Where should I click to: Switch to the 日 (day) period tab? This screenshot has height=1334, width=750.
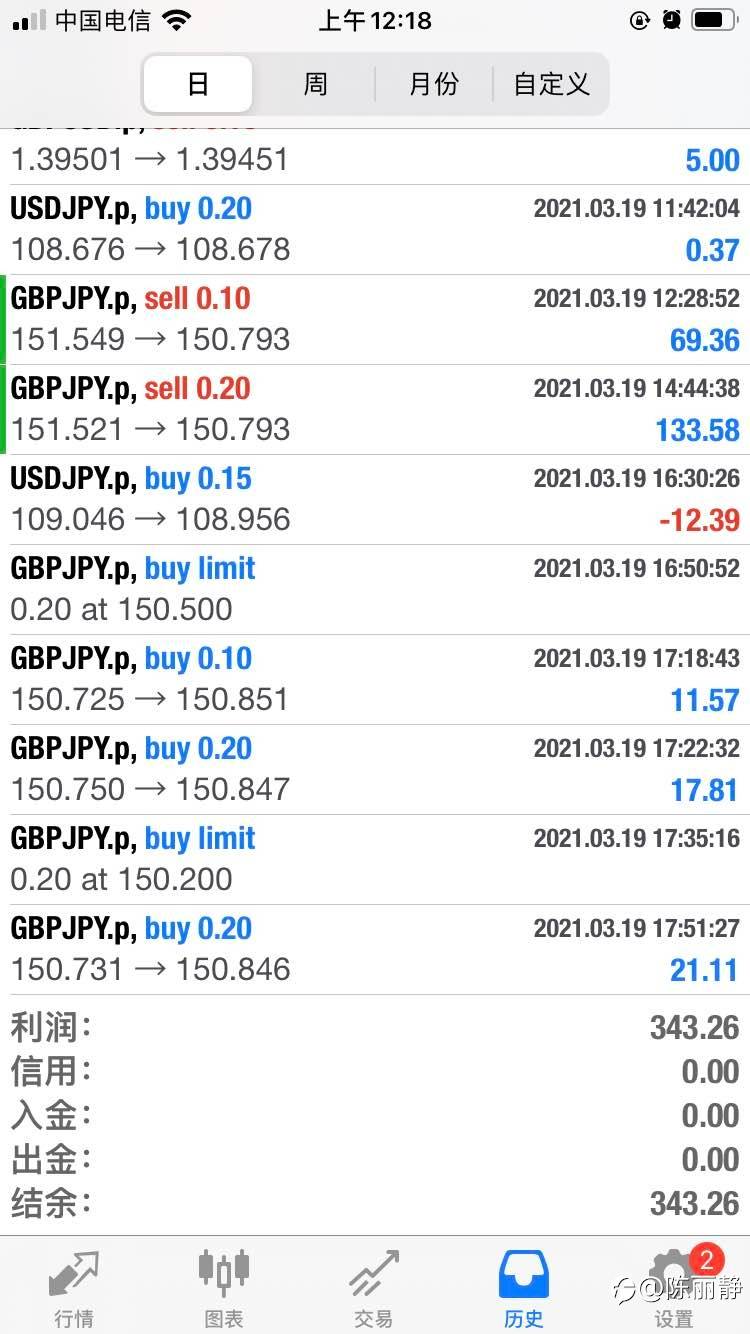click(198, 84)
